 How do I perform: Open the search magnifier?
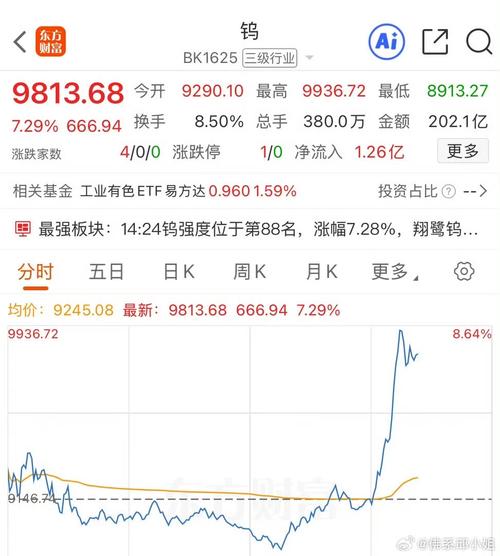[x=479, y=42]
